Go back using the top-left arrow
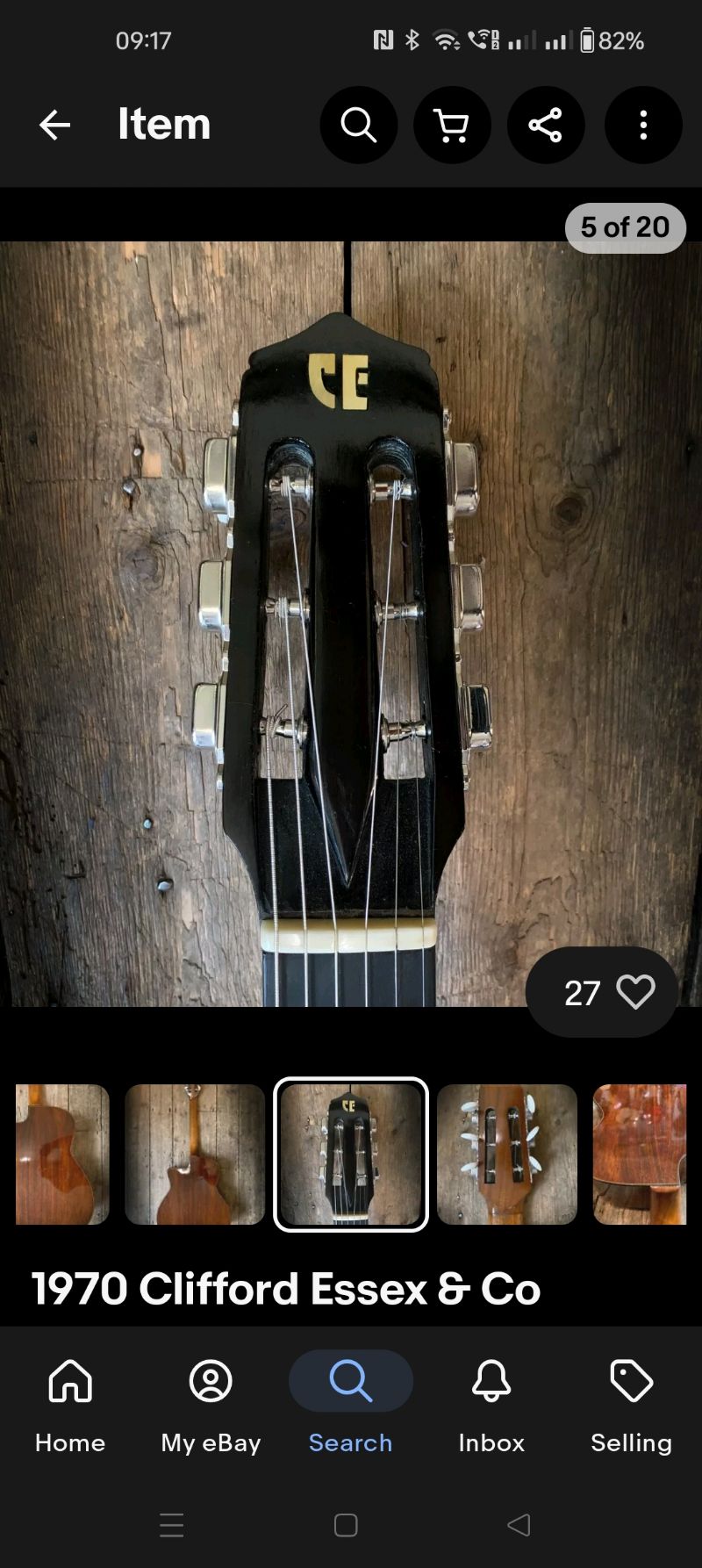The width and height of the screenshot is (702, 1568). point(54,125)
